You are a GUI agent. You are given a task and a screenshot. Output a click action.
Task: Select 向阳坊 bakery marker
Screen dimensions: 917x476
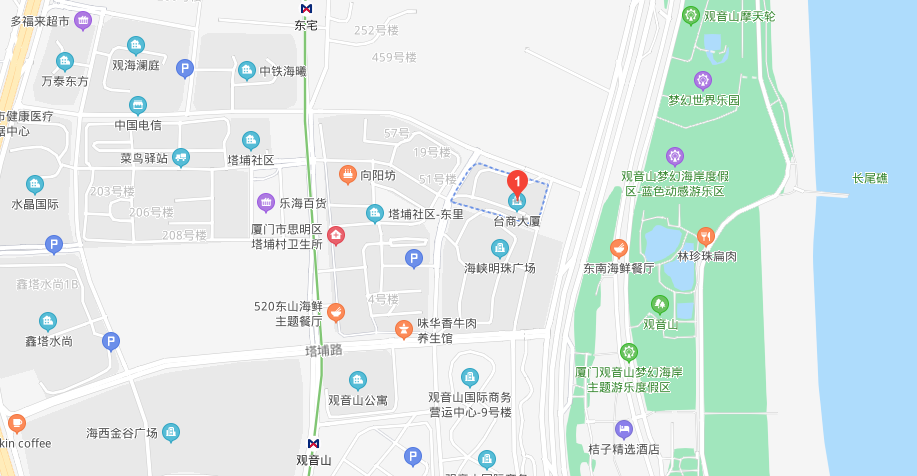(348, 175)
